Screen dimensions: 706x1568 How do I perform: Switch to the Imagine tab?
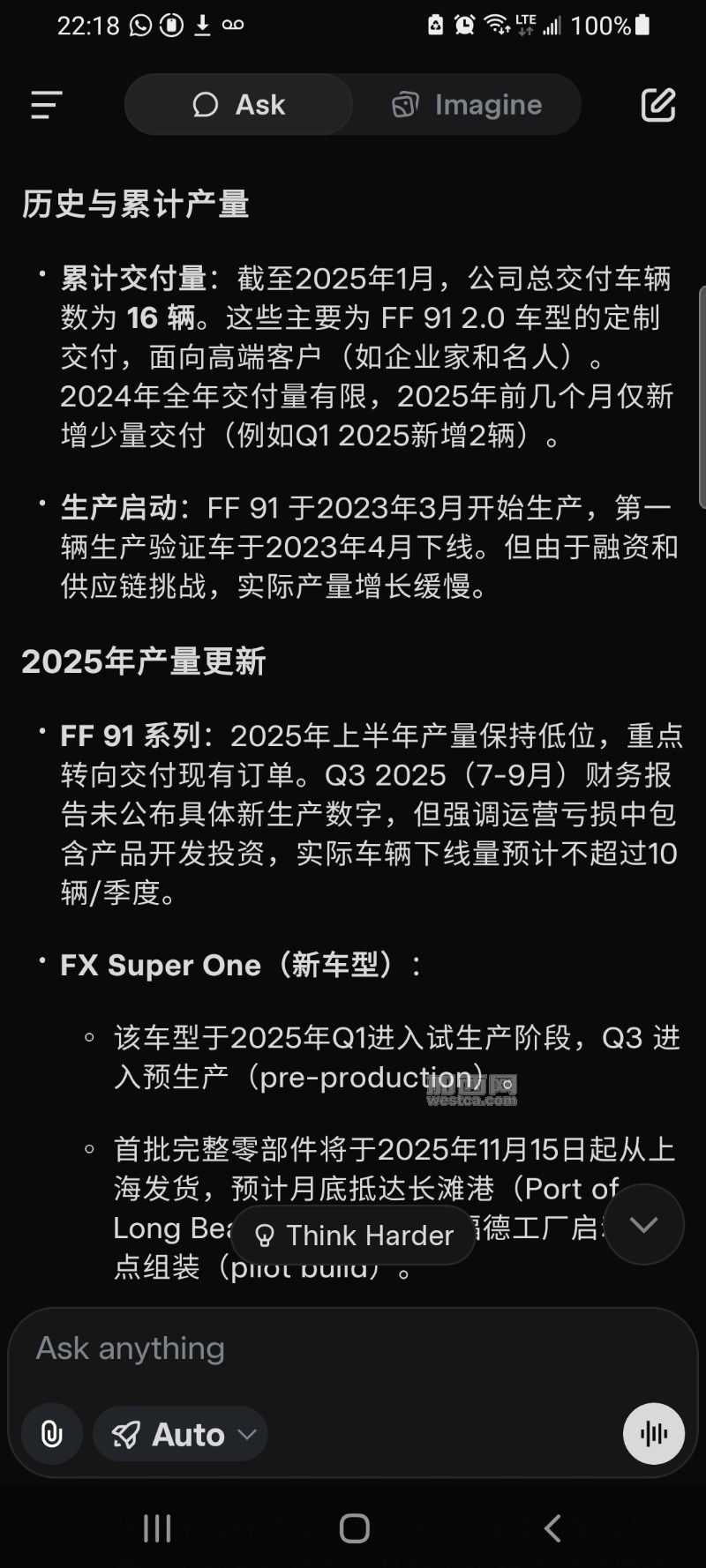coord(467,105)
